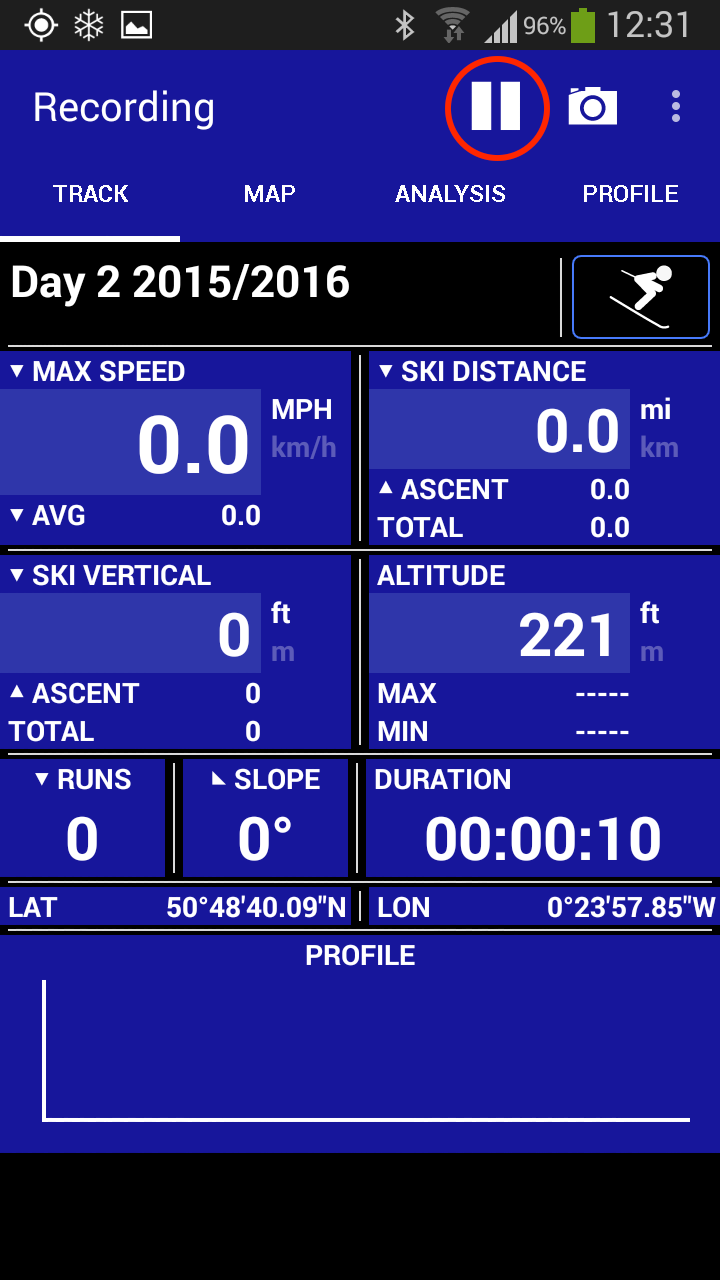Expand the AVG speed dropdown
The image size is (720, 1280).
click(x=47, y=516)
